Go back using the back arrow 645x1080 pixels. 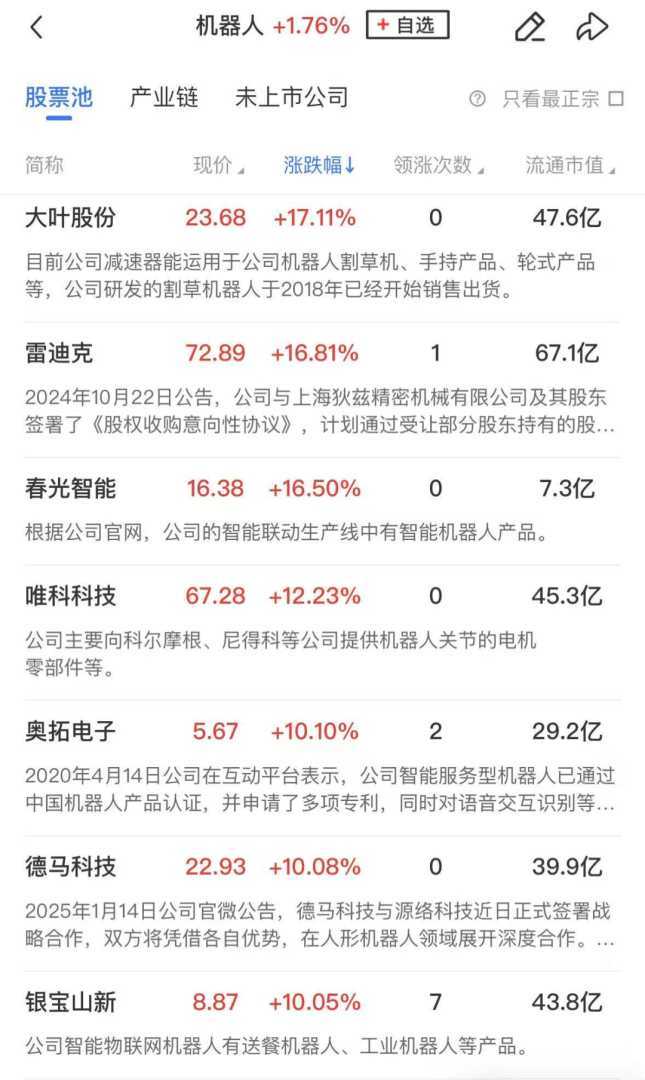(x=37, y=27)
